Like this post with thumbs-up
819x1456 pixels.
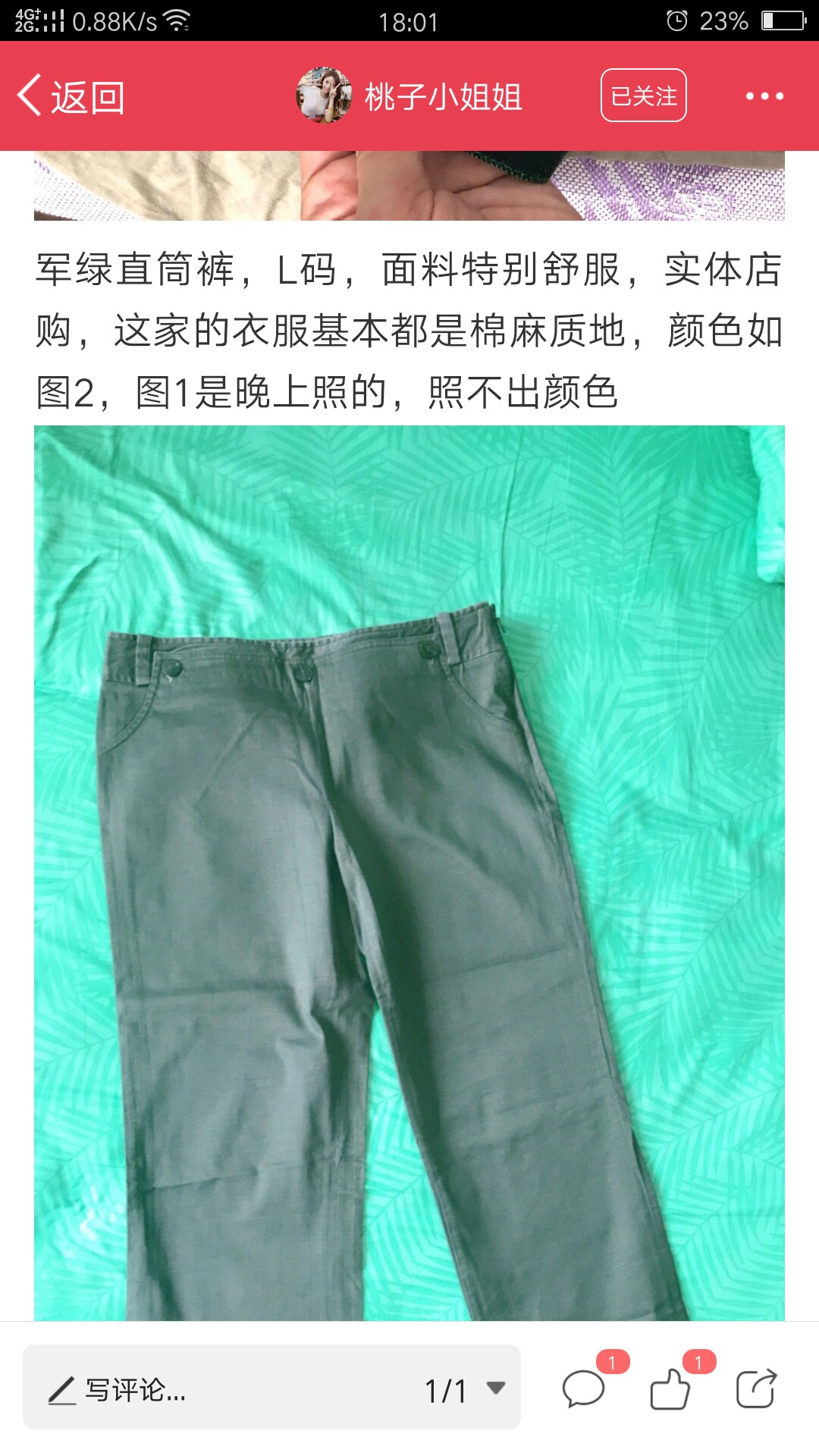[x=670, y=1389]
